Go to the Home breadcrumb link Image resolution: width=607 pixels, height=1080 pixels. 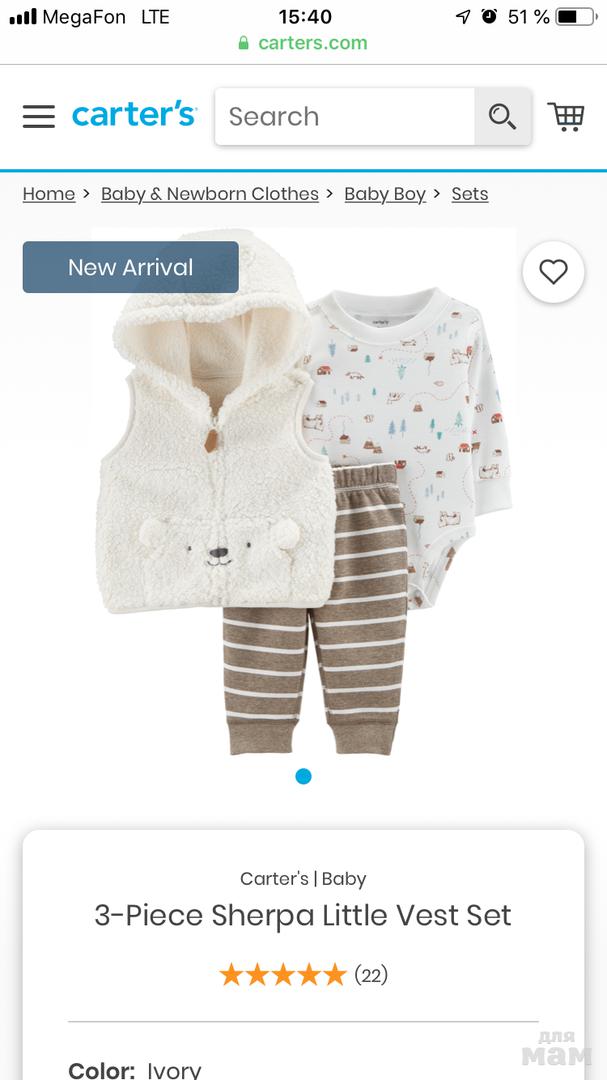click(x=49, y=194)
